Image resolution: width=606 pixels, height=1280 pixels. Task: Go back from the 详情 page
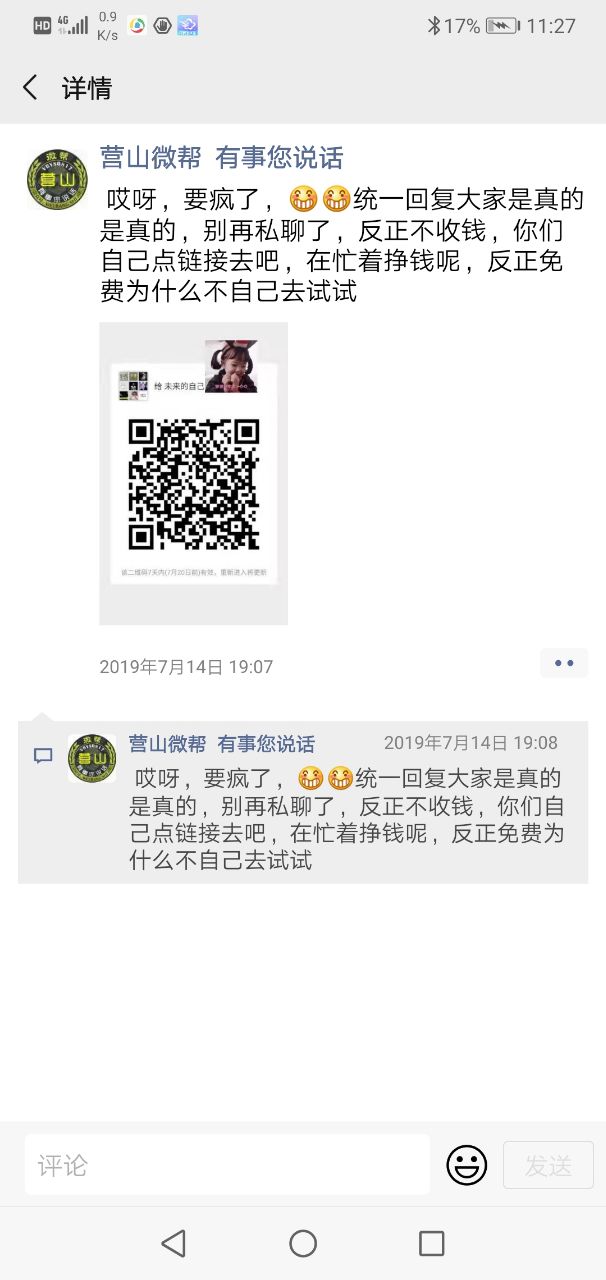point(31,88)
